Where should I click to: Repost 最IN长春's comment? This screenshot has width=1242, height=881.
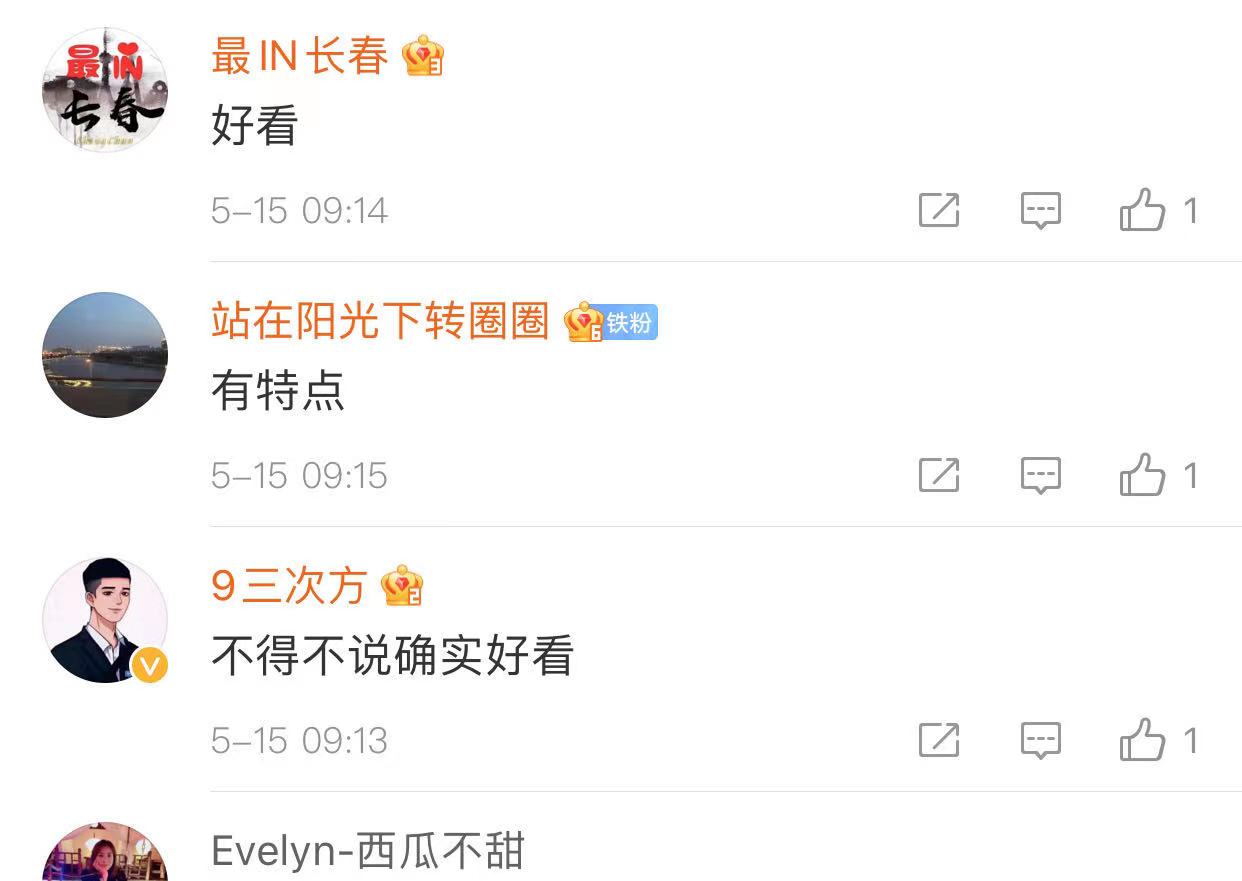[x=939, y=210]
